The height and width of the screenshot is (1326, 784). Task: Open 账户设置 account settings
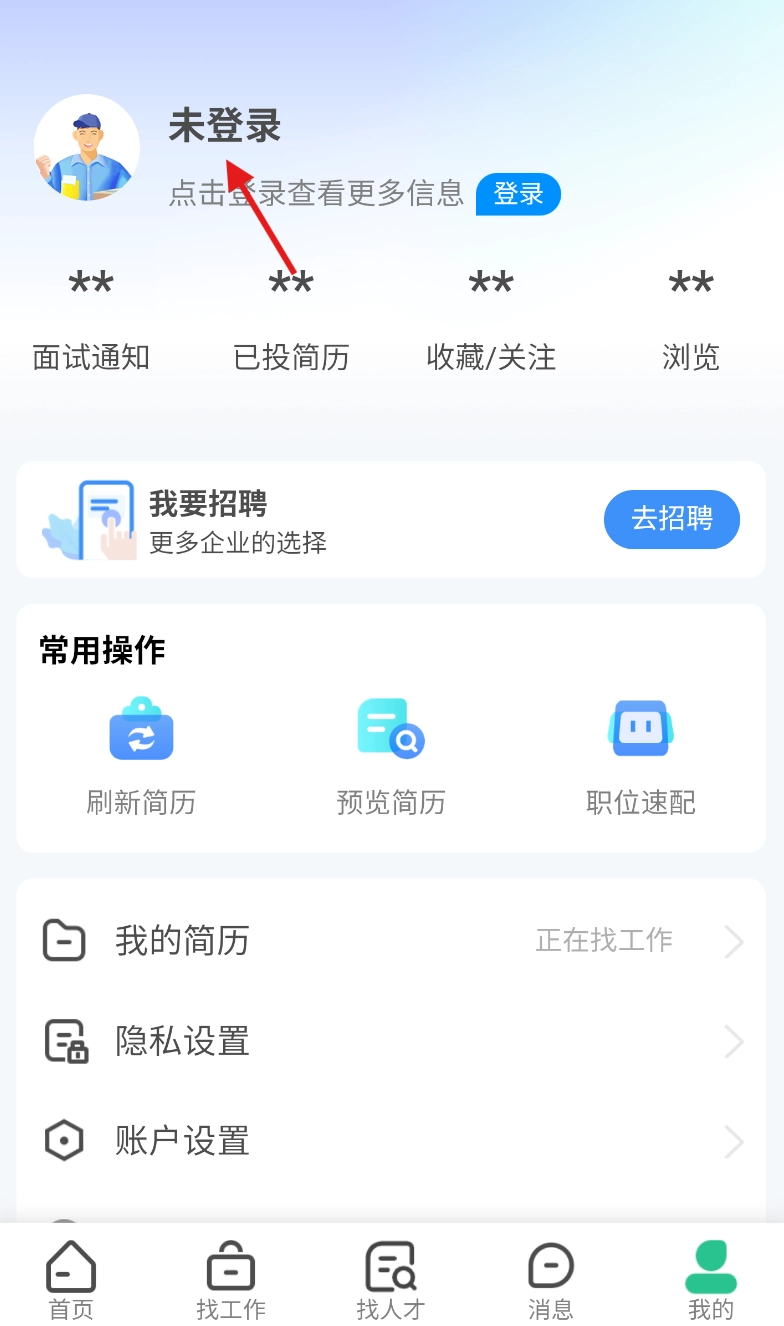[x=391, y=1141]
